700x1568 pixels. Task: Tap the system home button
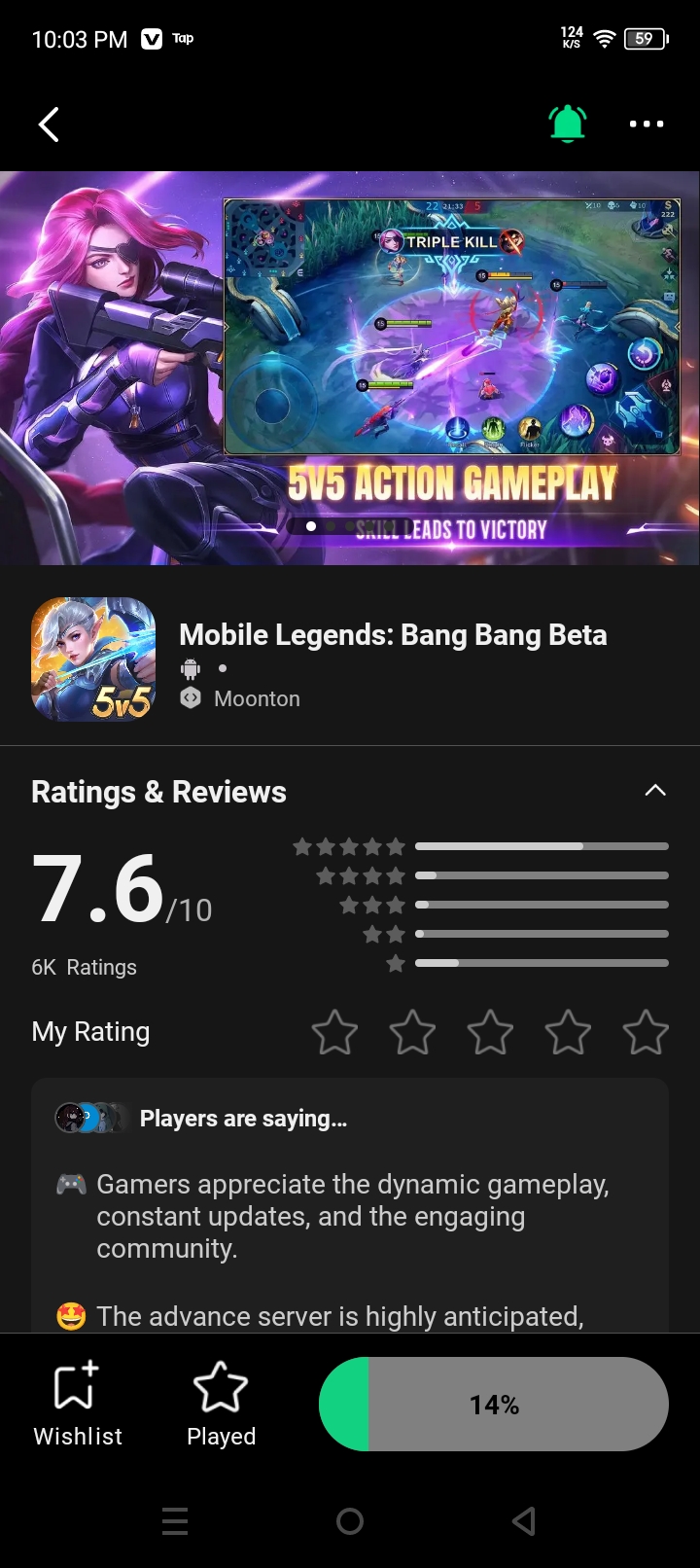(x=350, y=1521)
